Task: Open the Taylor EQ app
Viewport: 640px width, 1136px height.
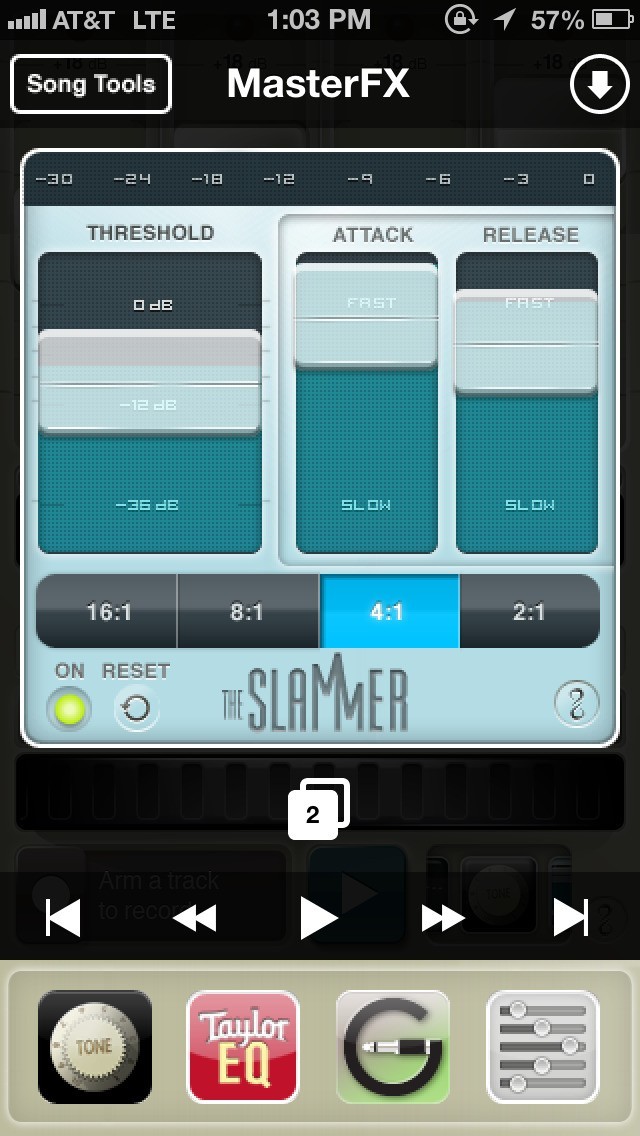Action: 243,1047
